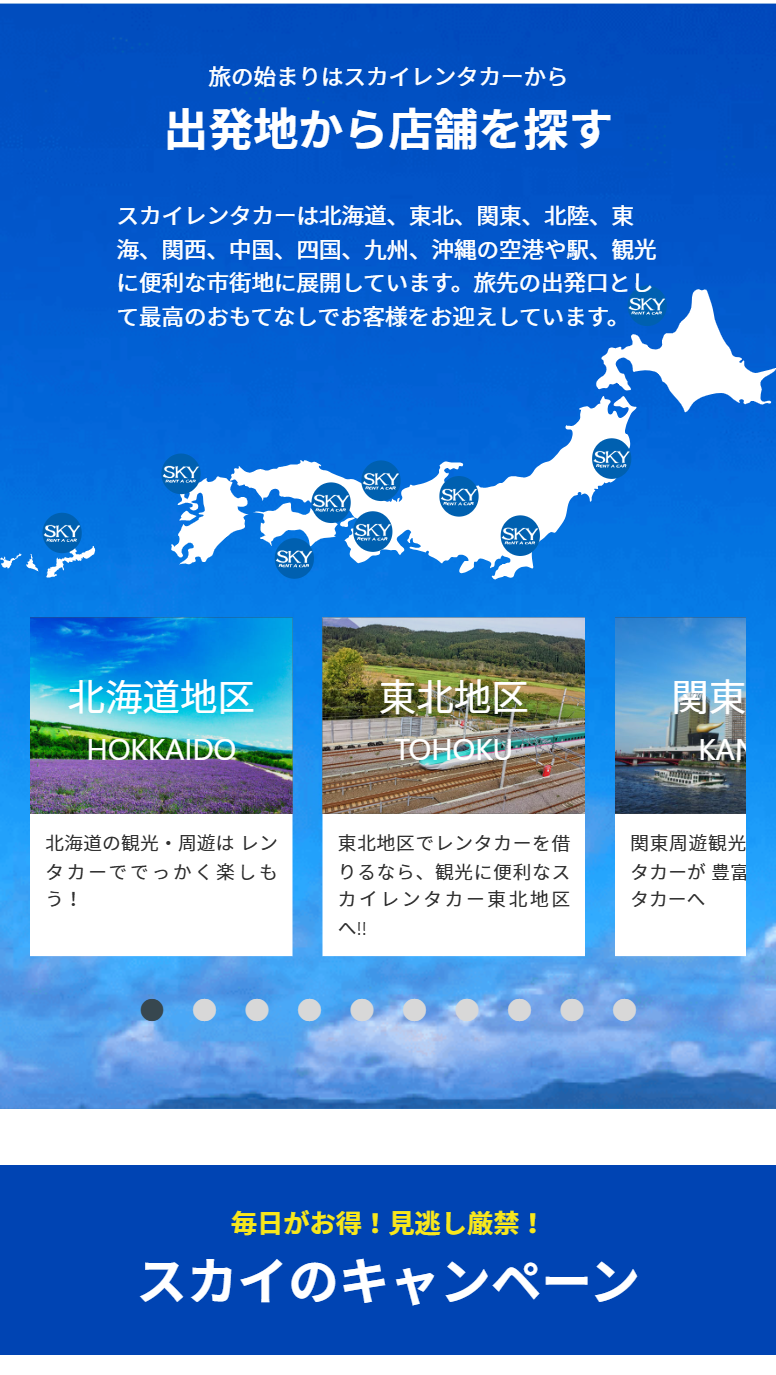Jump to the fifth carousel dot

click(362, 1010)
